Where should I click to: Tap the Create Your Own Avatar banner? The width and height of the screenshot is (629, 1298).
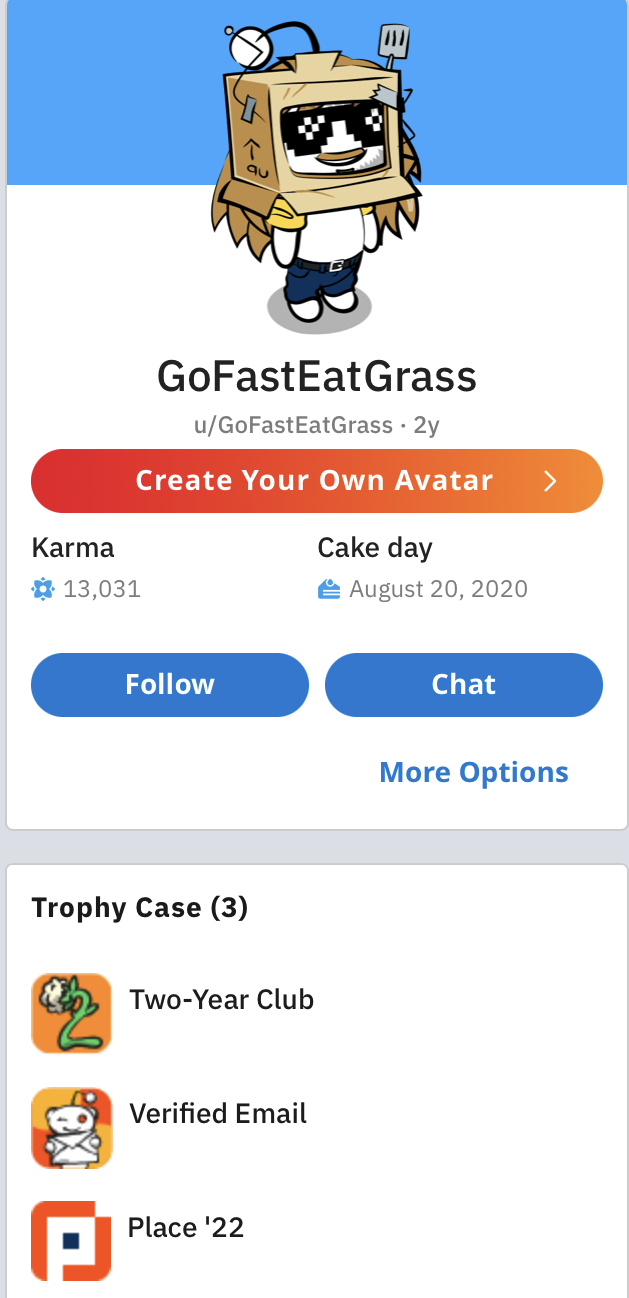(316, 481)
